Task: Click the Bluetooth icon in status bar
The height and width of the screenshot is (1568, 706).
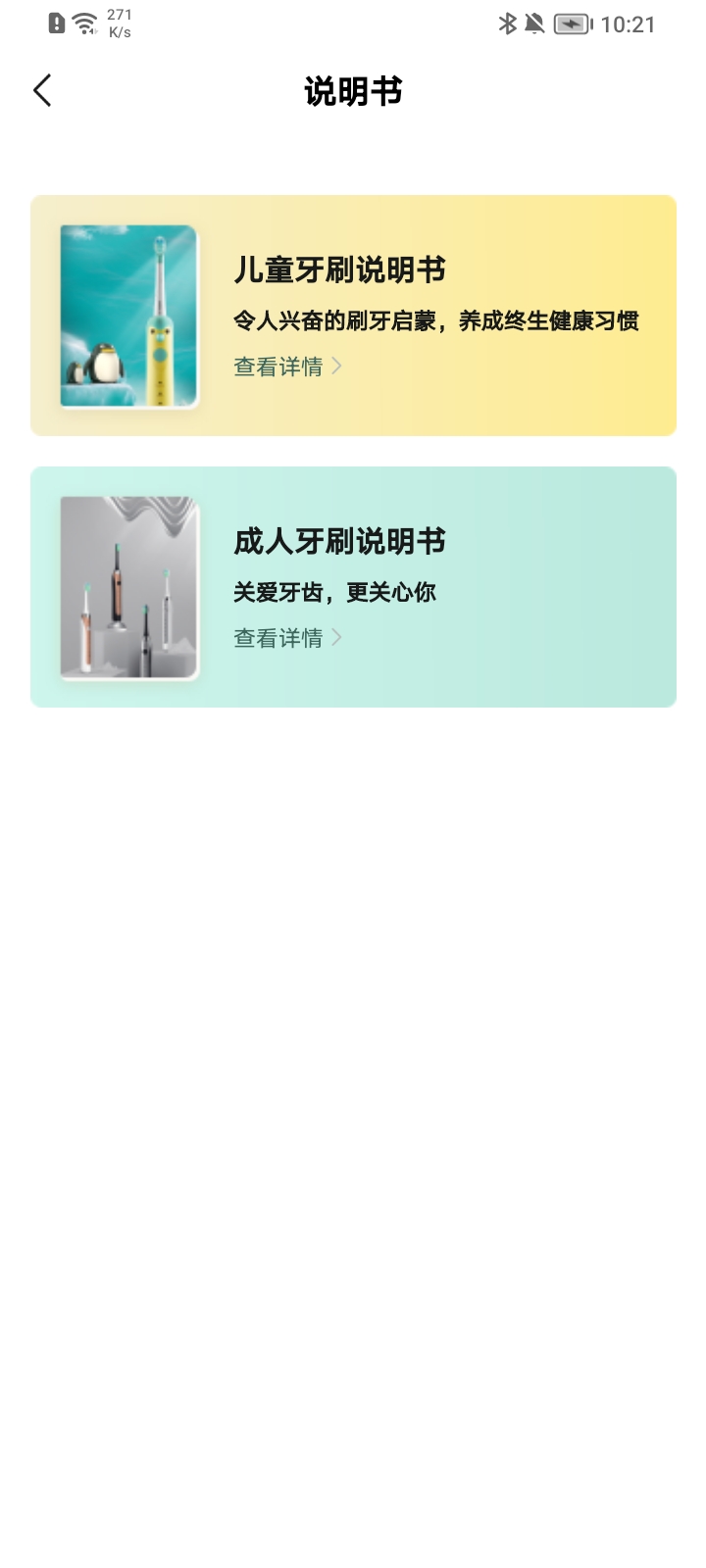Action: click(x=509, y=24)
